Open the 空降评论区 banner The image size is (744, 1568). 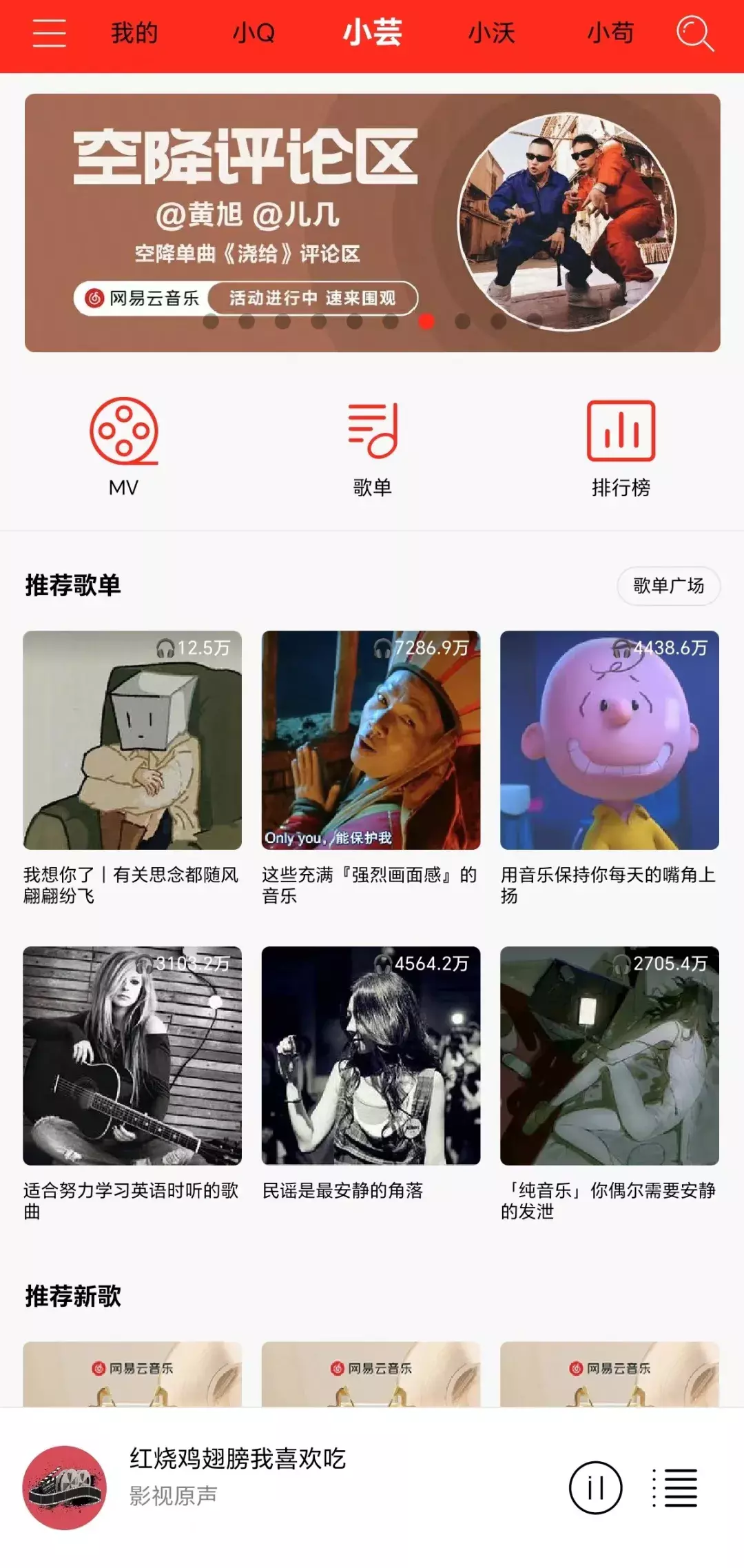(x=372, y=222)
